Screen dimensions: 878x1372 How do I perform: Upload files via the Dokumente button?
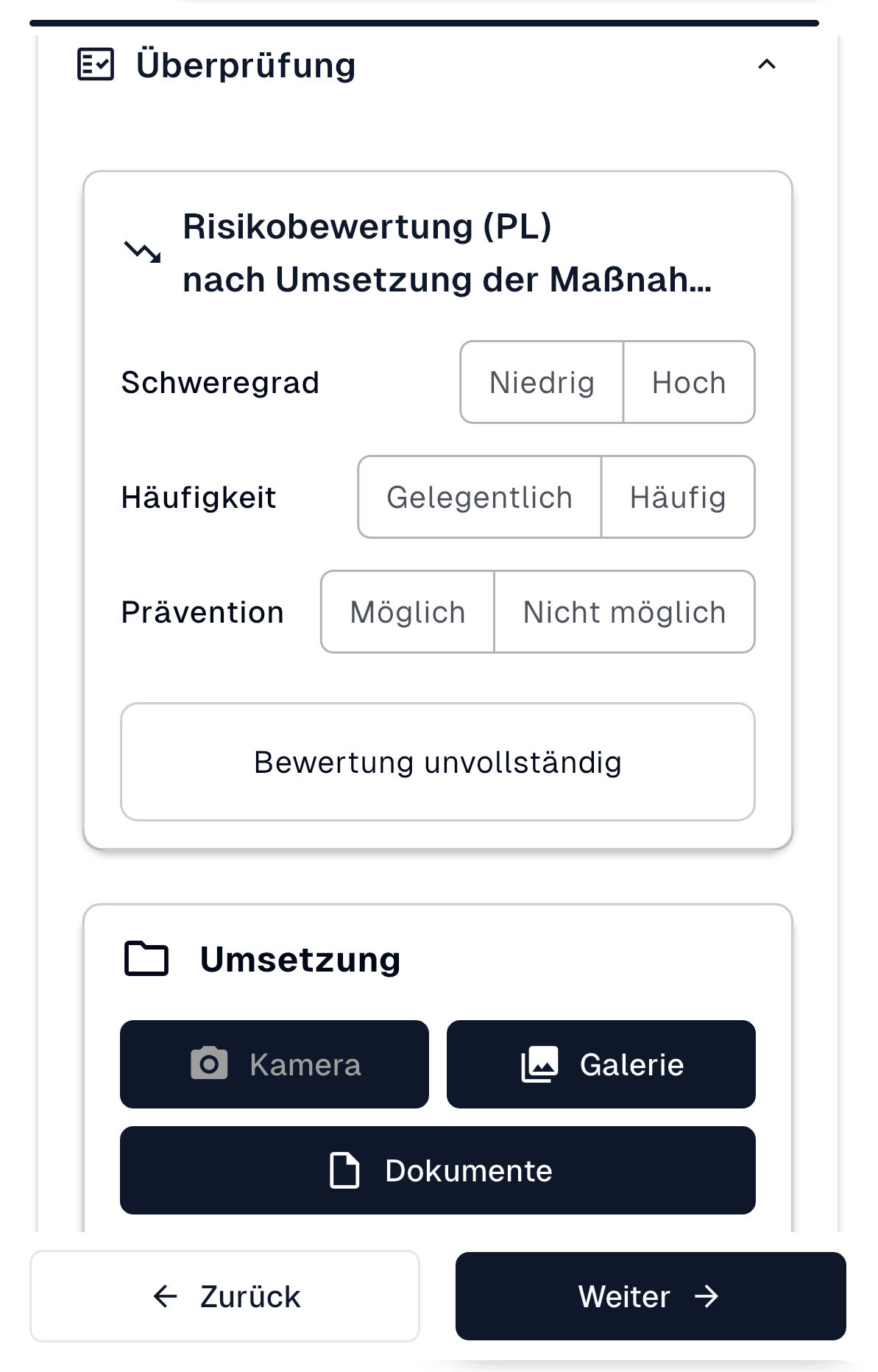click(x=438, y=1170)
